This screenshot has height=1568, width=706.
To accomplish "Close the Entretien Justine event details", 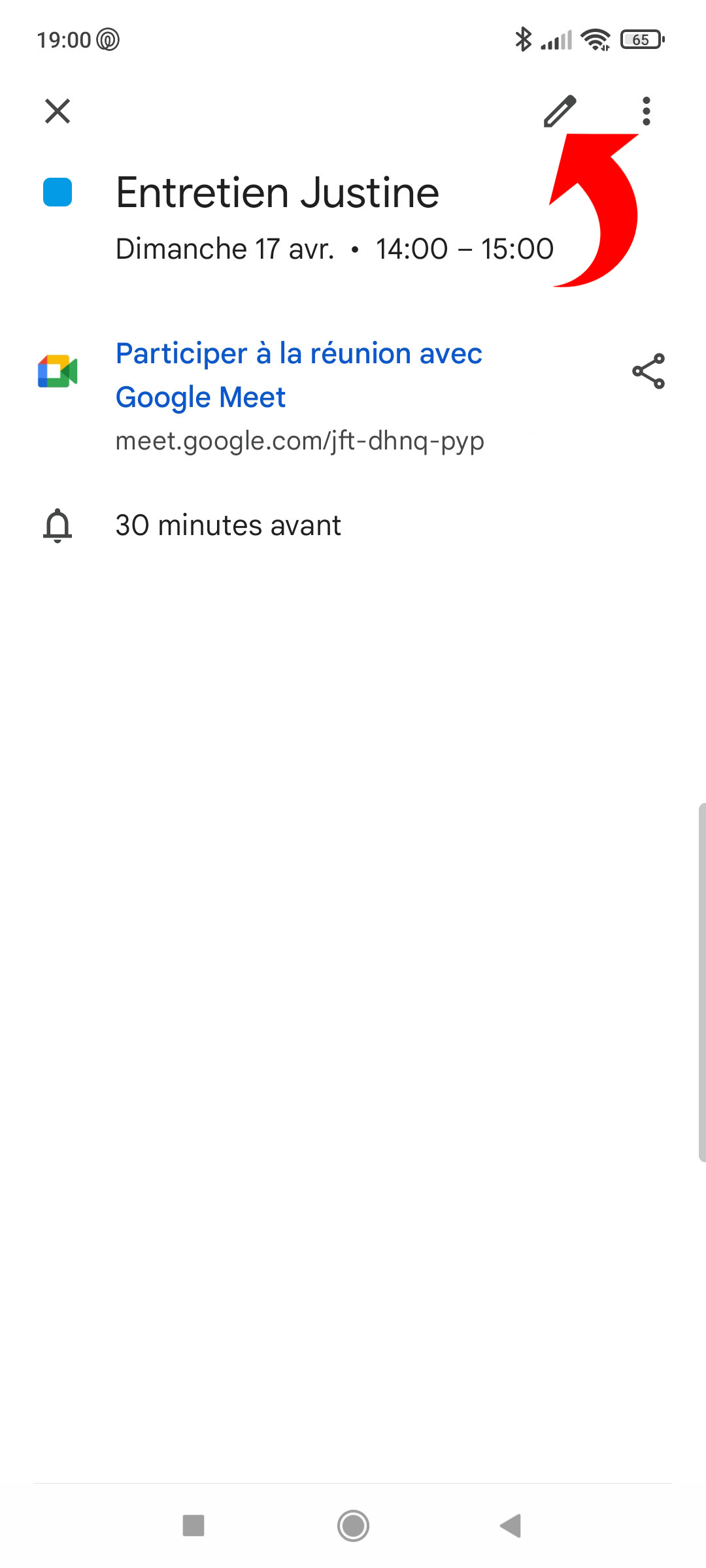I will pyautogui.click(x=58, y=111).
